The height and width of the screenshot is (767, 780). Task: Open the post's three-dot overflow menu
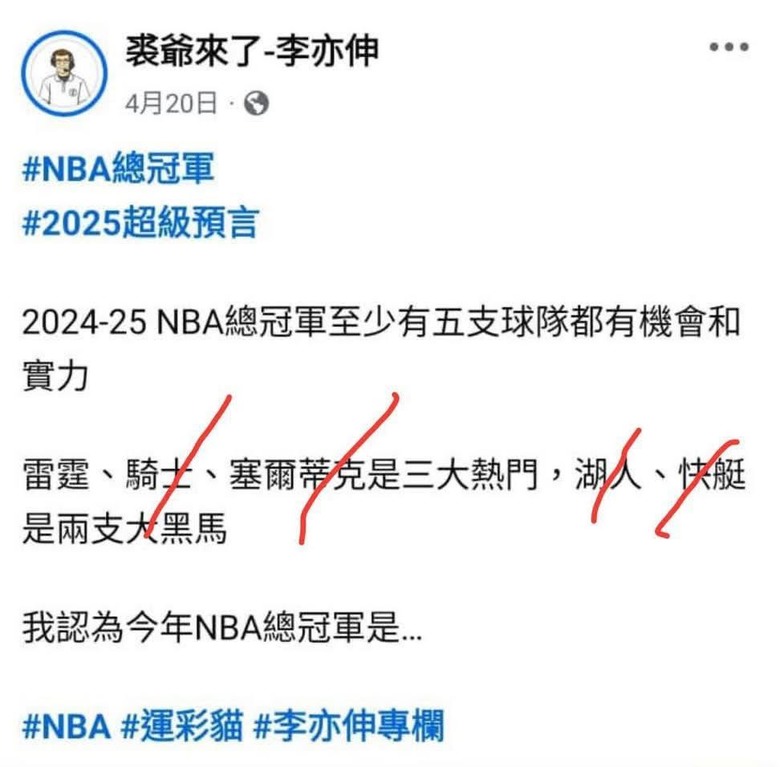click(x=728, y=48)
